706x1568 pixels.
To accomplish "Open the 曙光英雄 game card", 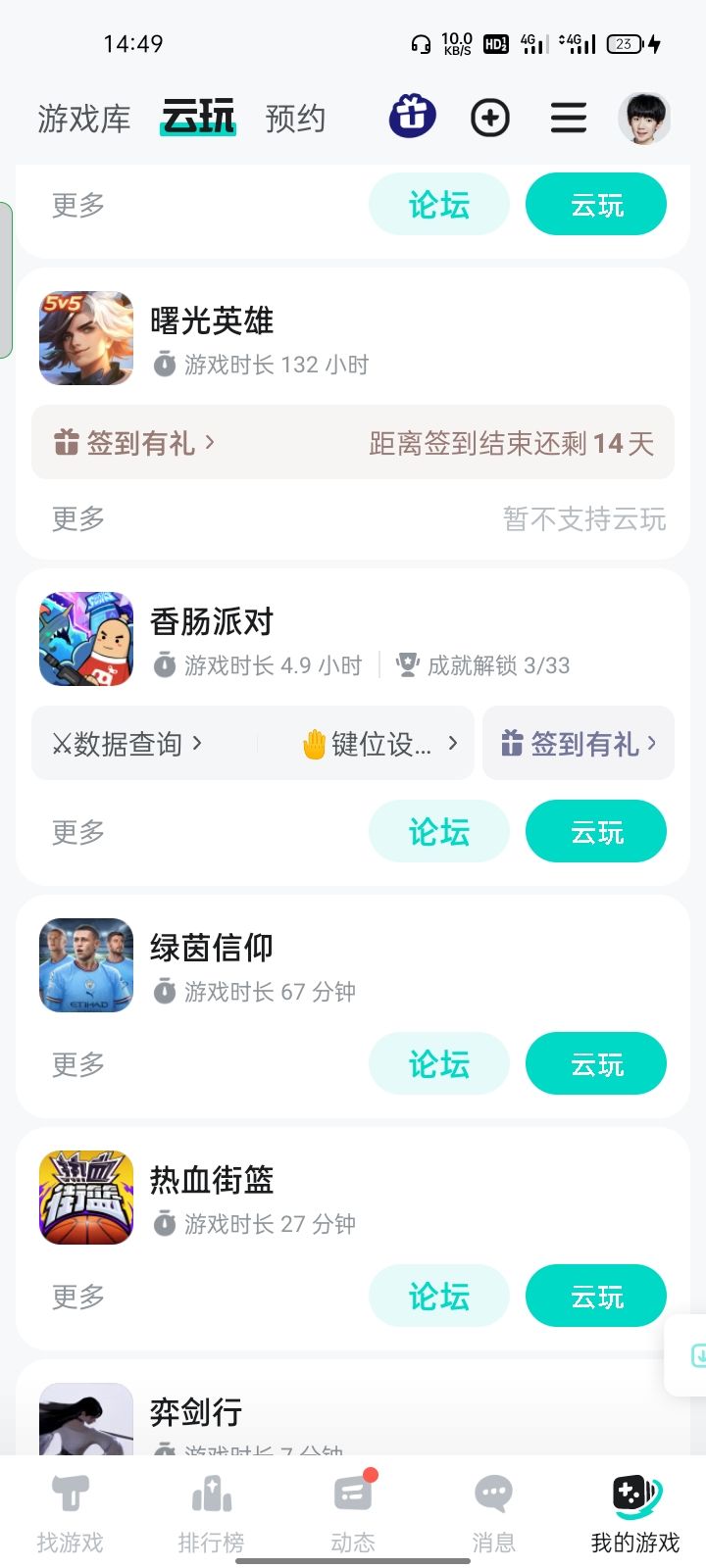I will (212, 321).
